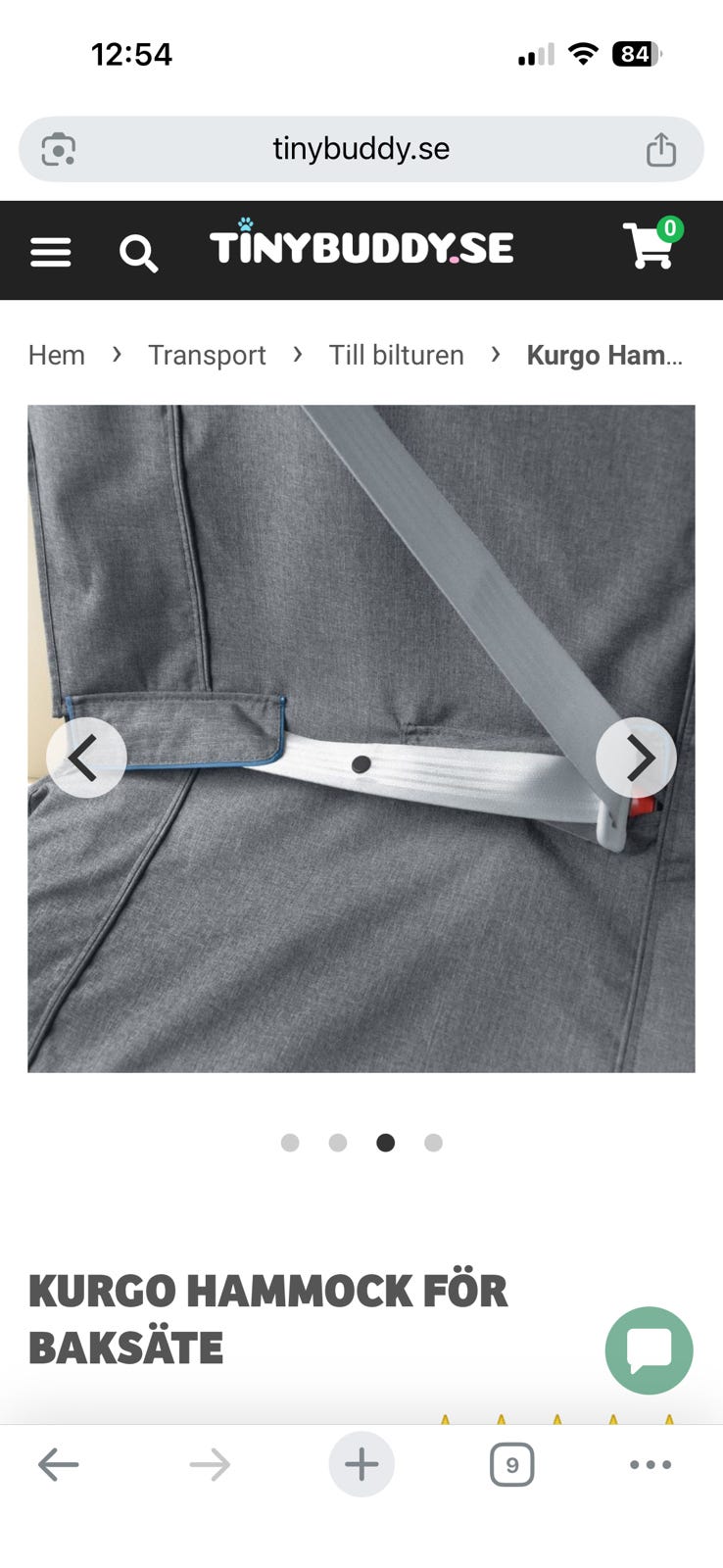The image size is (723, 1568).
Task: Open the live chat bubble
Action: click(x=649, y=1350)
